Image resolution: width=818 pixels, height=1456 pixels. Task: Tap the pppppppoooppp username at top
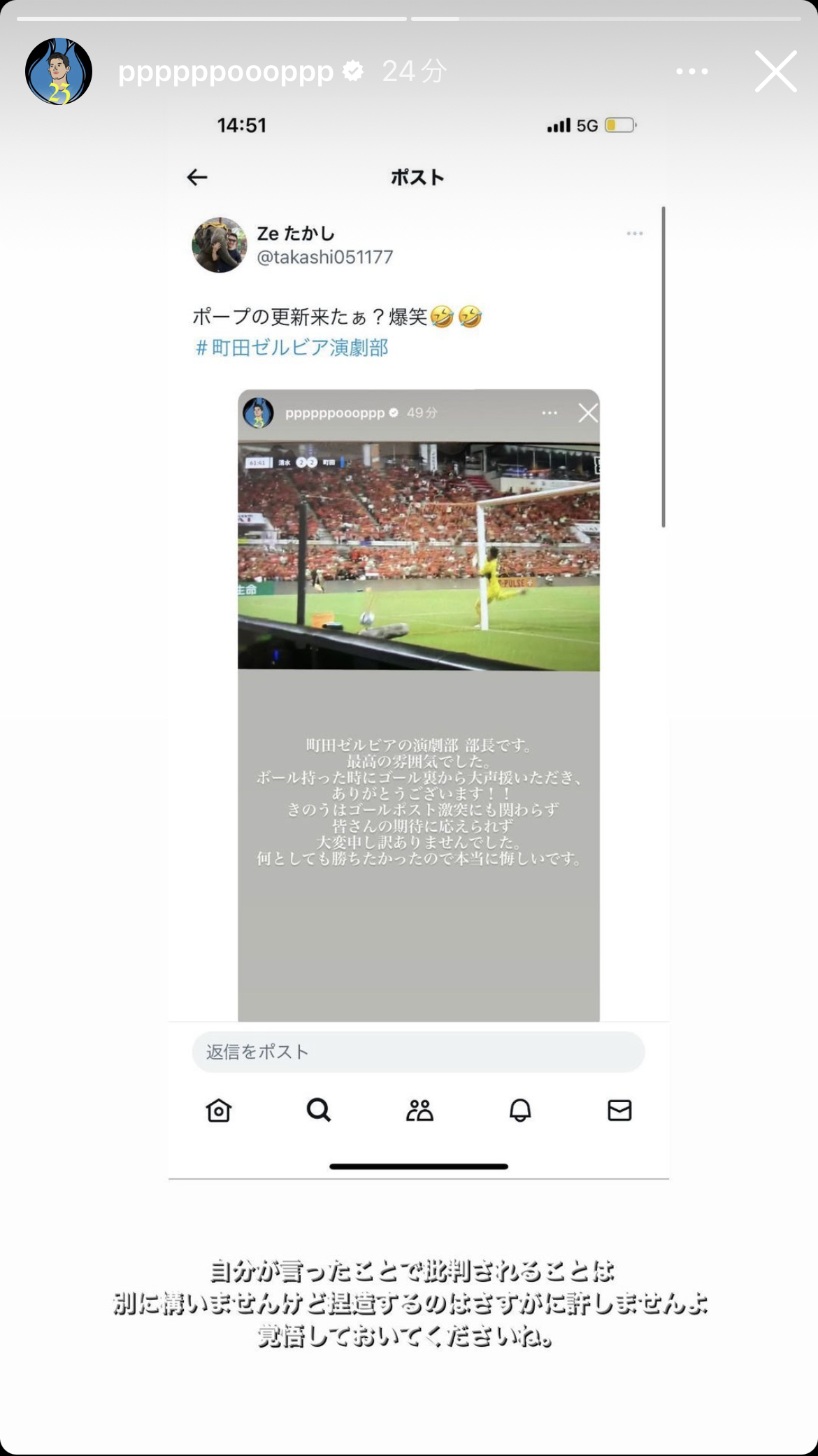pyautogui.click(x=226, y=73)
